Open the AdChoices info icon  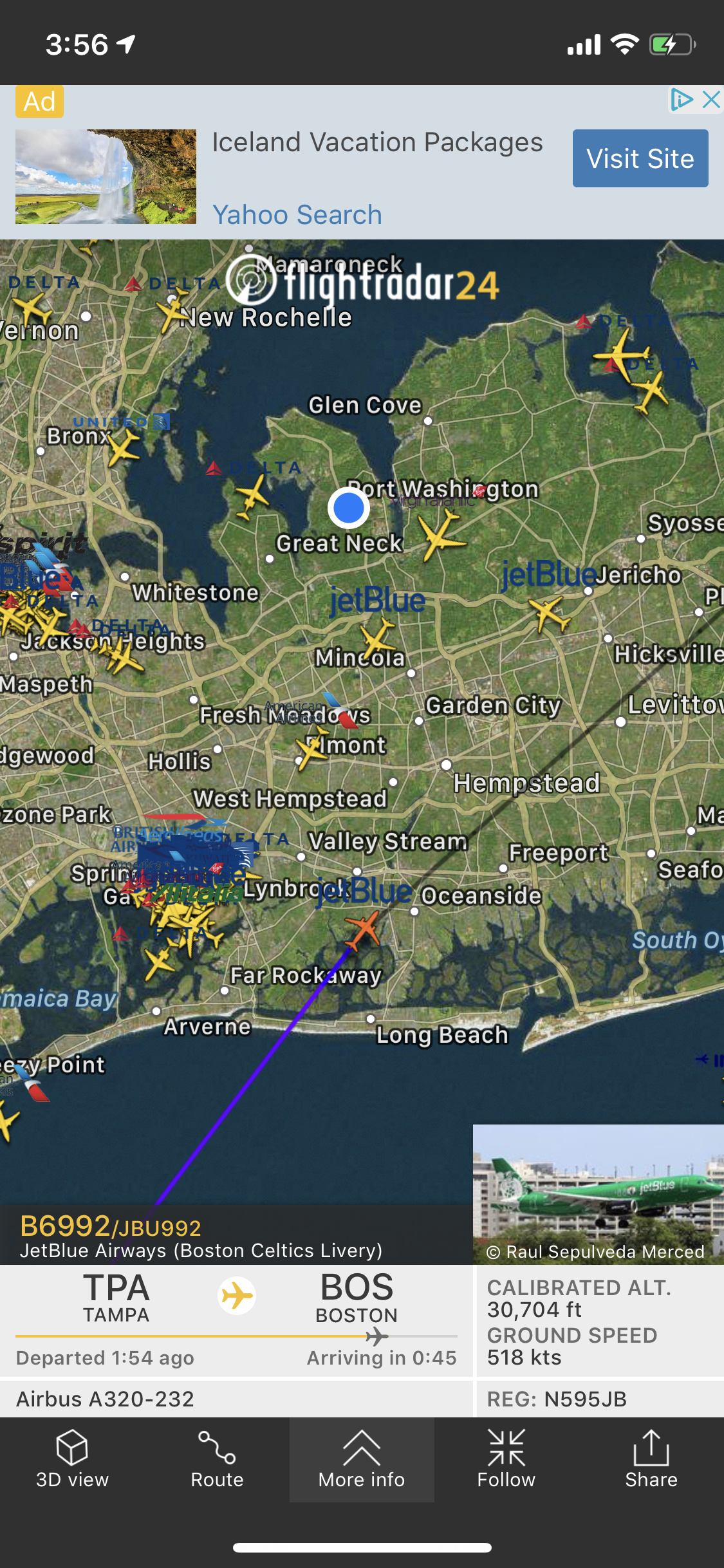pos(681,100)
